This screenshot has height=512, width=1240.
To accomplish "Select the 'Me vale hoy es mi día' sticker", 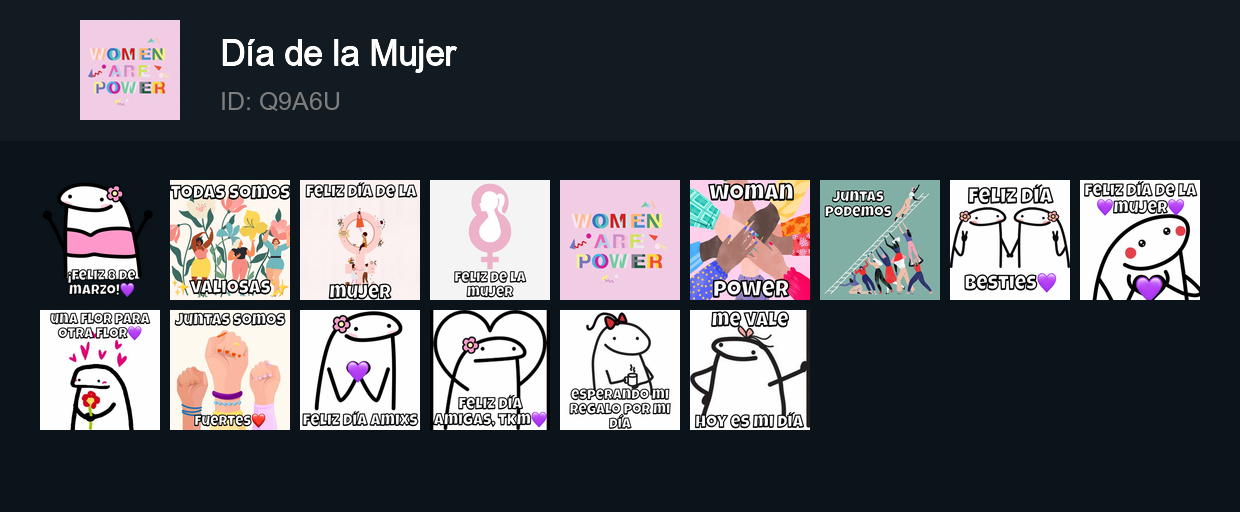I will coord(750,370).
